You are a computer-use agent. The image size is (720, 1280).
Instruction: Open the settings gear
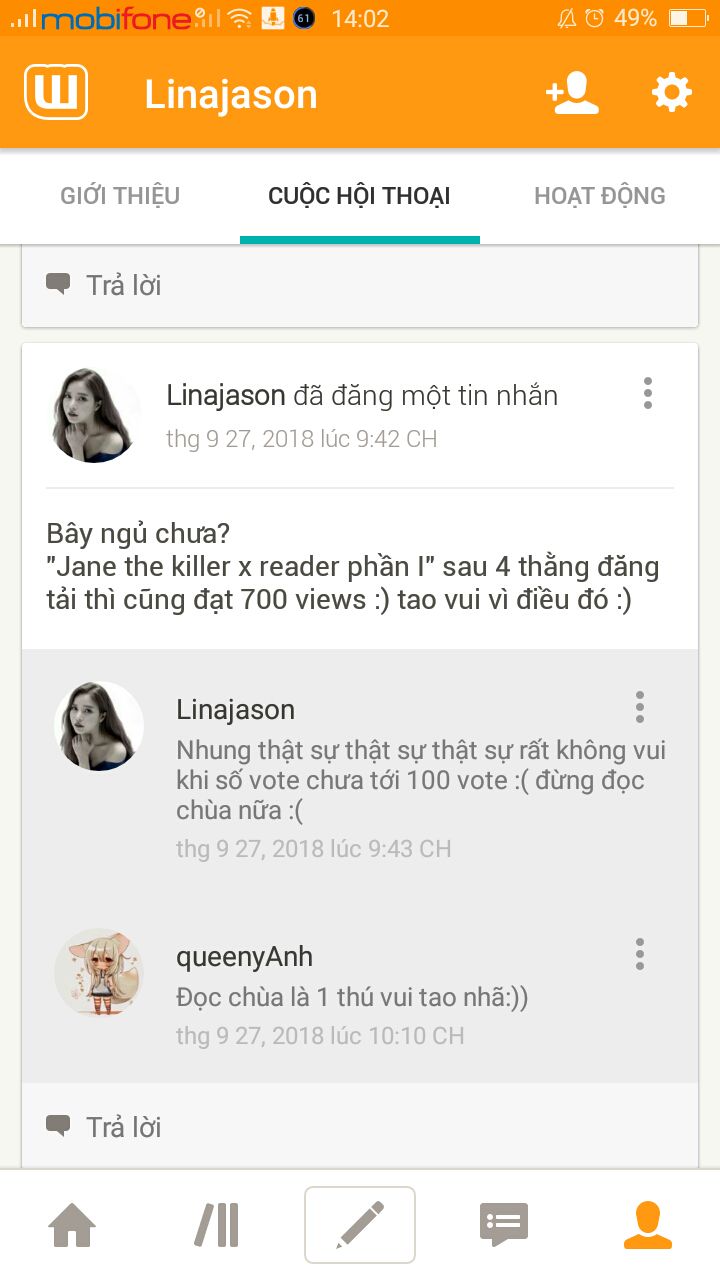click(671, 93)
